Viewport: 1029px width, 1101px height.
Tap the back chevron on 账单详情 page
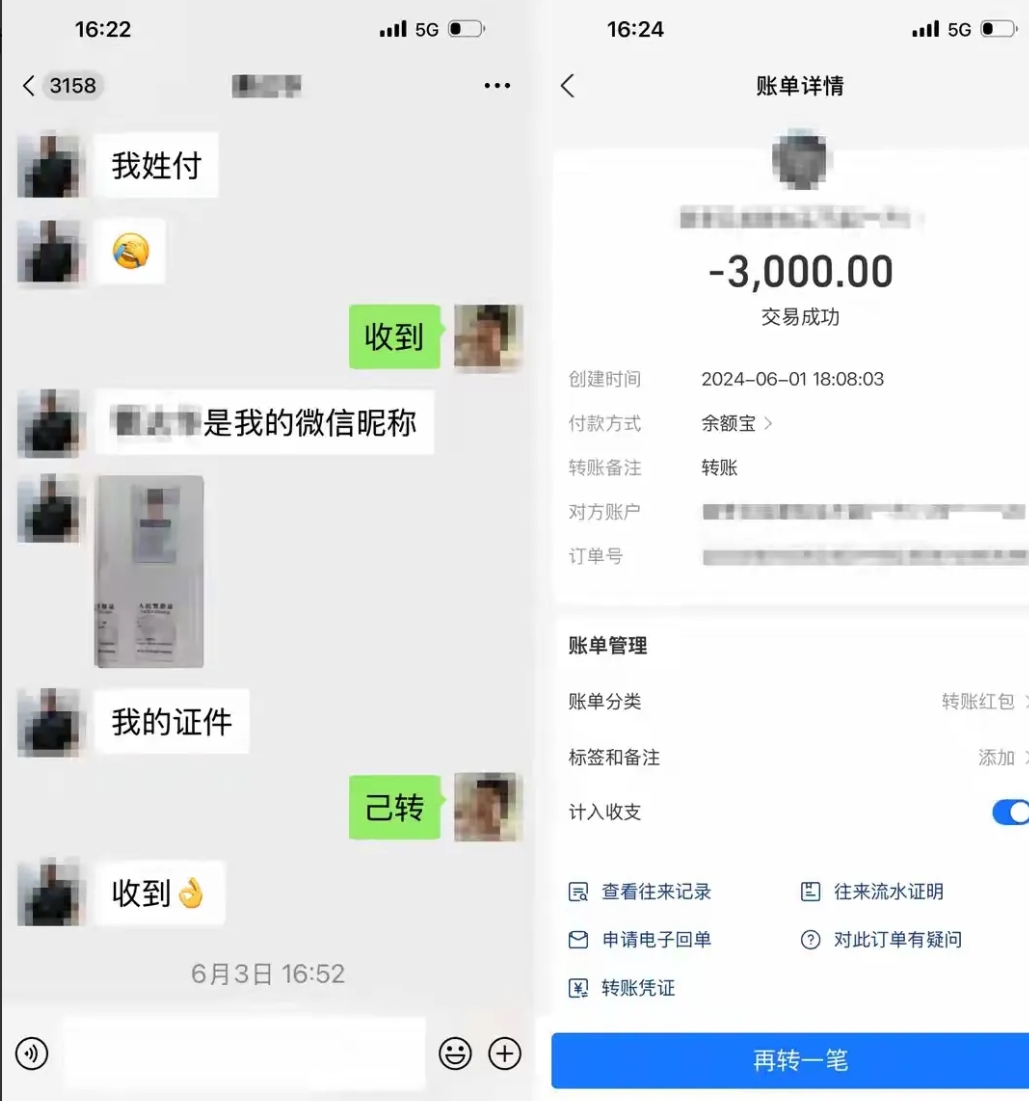click(x=568, y=86)
